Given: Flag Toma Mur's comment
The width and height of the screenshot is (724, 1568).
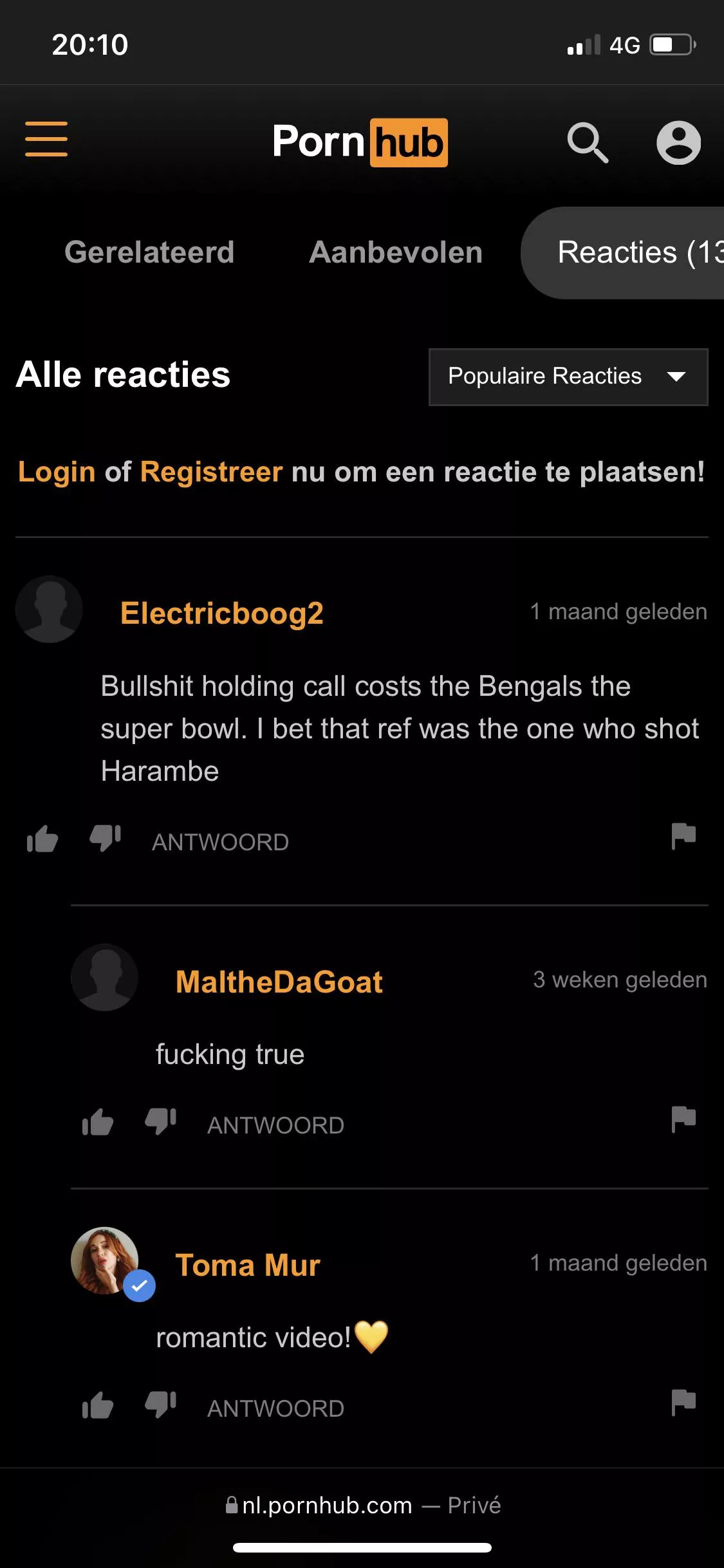Looking at the screenshot, I should tap(683, 1403).
